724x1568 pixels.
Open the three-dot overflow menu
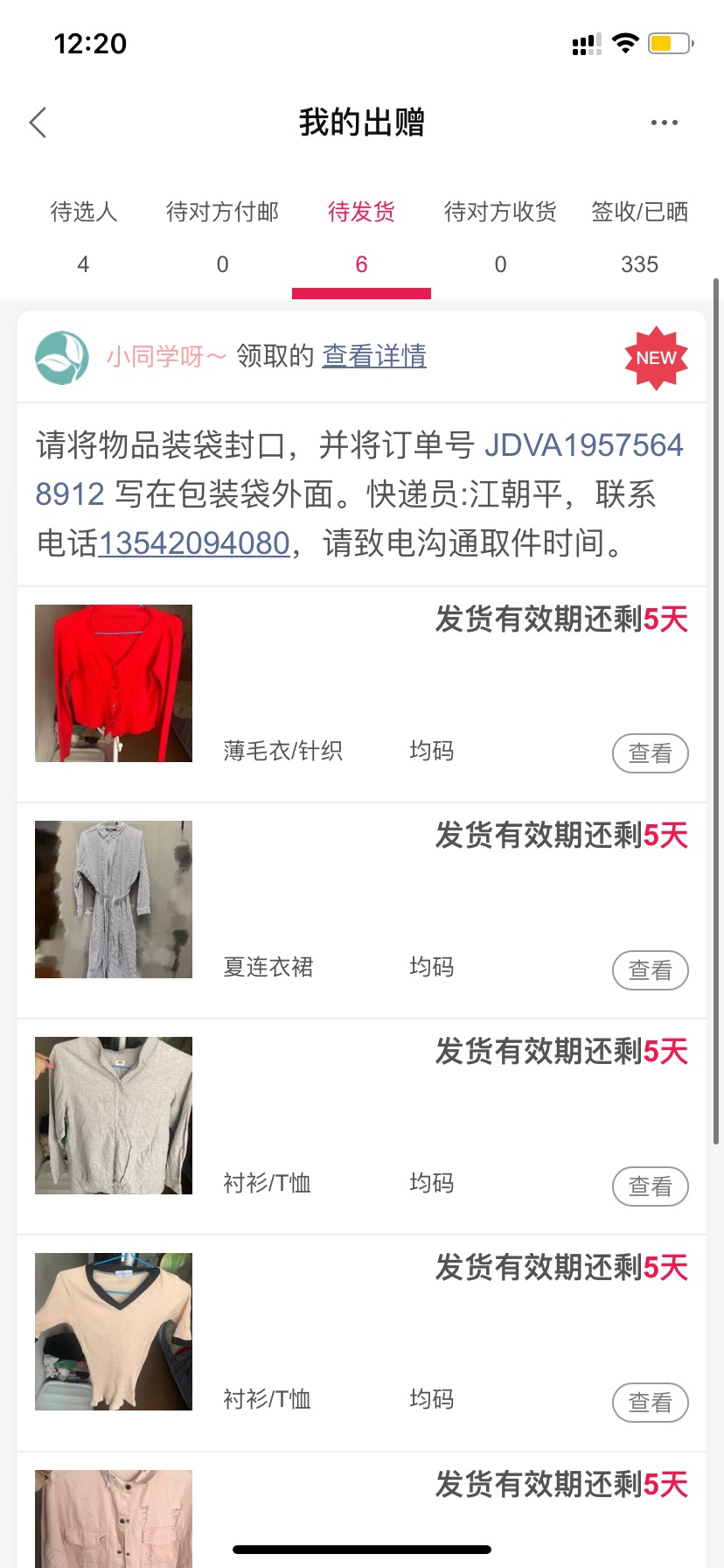click(x=665, y=122)
